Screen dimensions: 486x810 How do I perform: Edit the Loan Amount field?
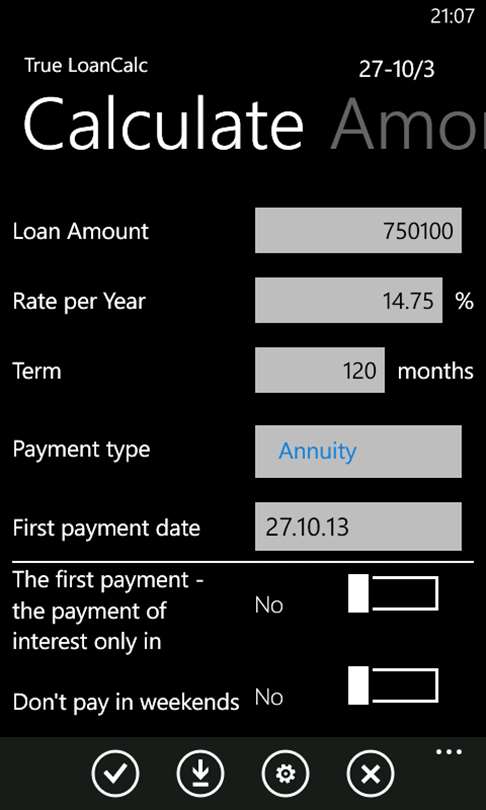pyautogui.click(x=358, y=230)
